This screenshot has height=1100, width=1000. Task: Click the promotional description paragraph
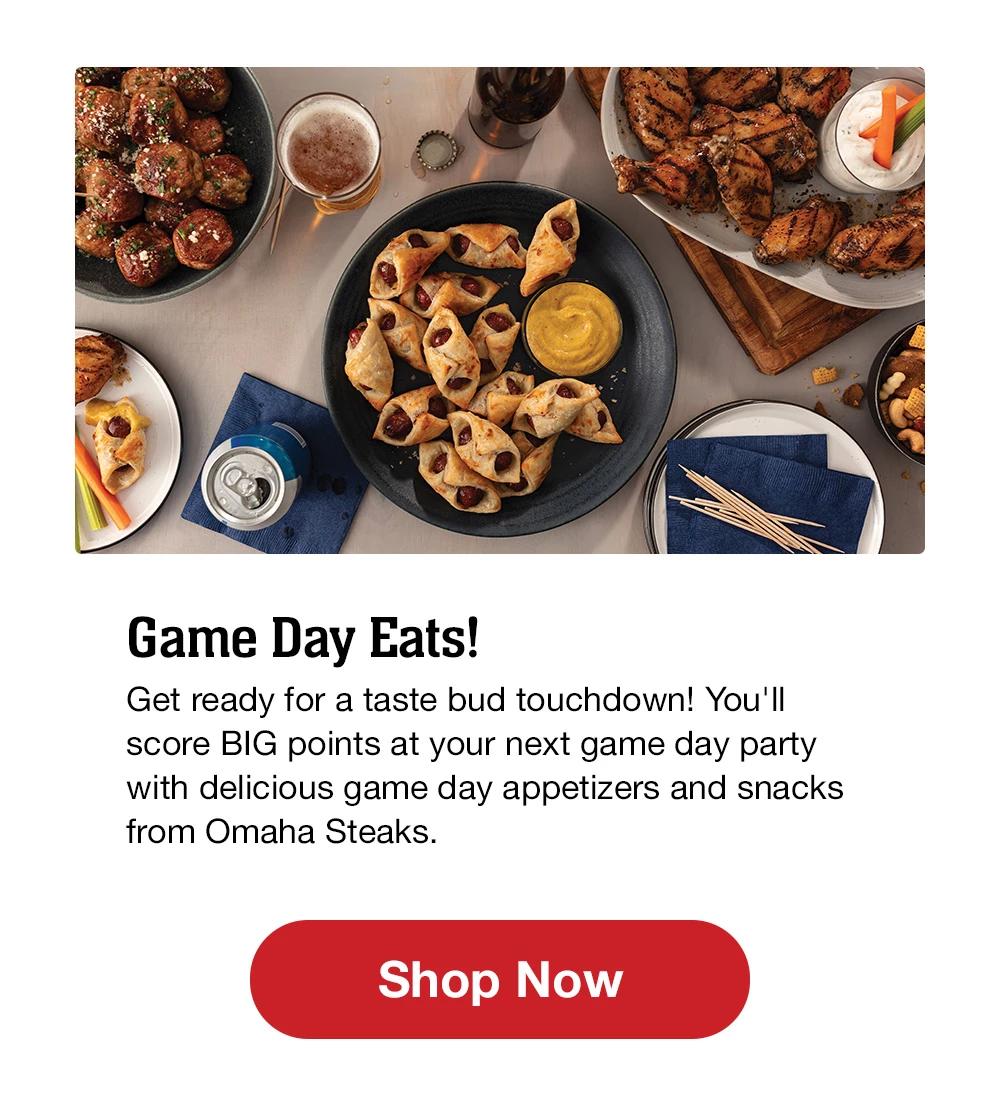pyautogui.click(x=480, y=760)
